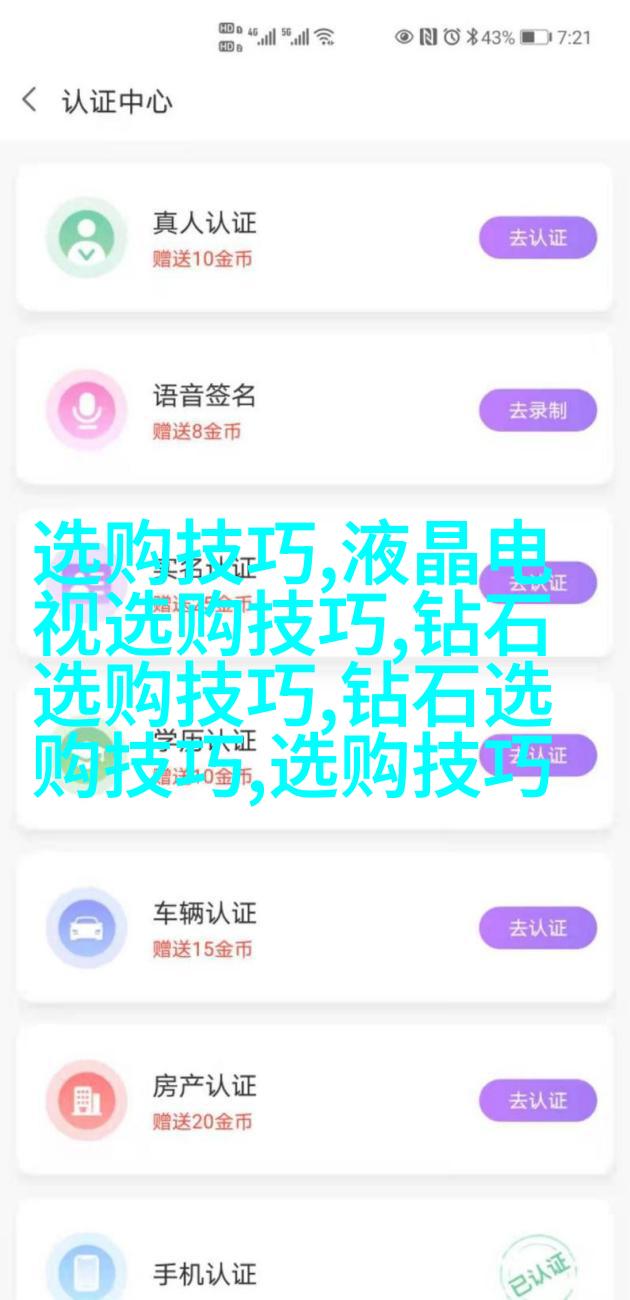630x1300 pixels.
Task: Tap 去录制 for 语音签名
Action: tap(537, 410)
